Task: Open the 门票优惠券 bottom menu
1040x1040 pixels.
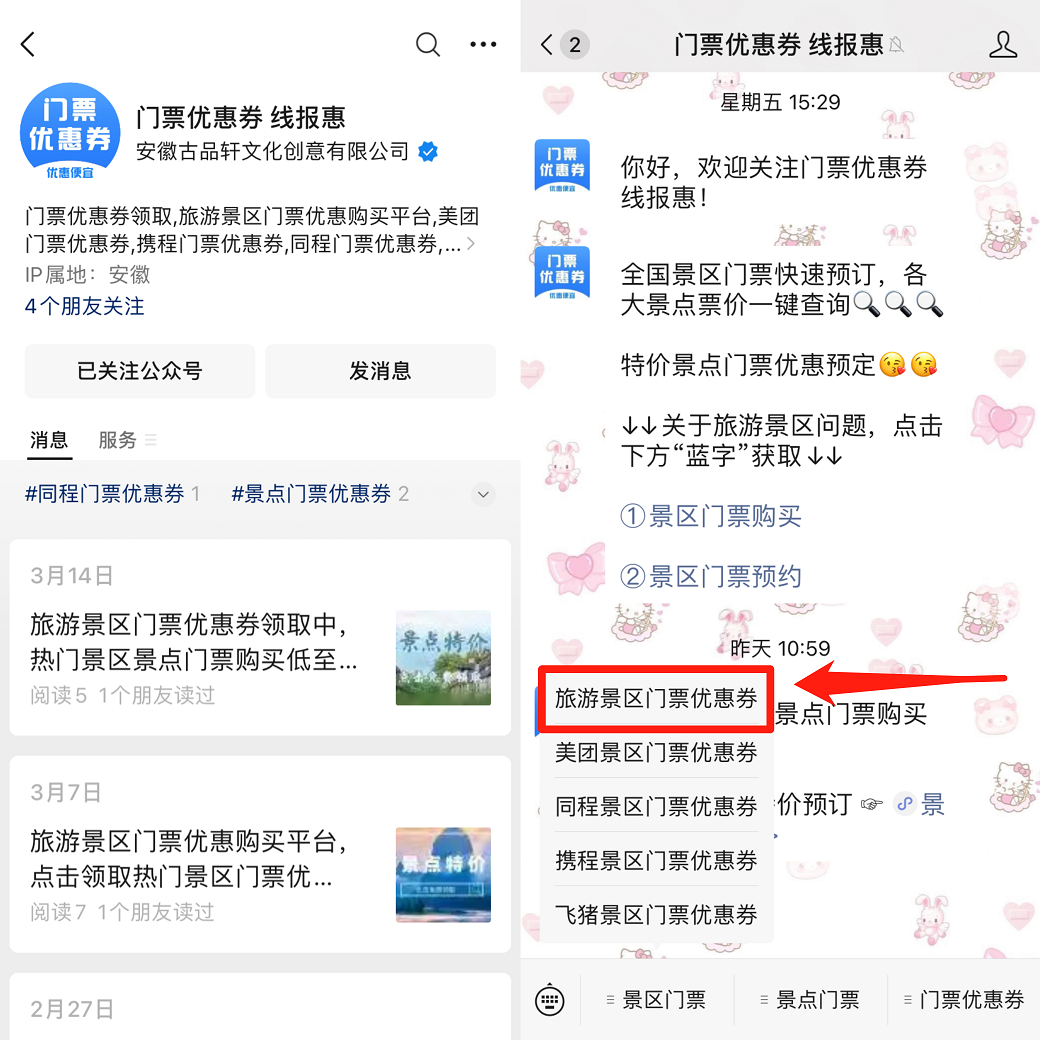Action: (x=965, y=999)
